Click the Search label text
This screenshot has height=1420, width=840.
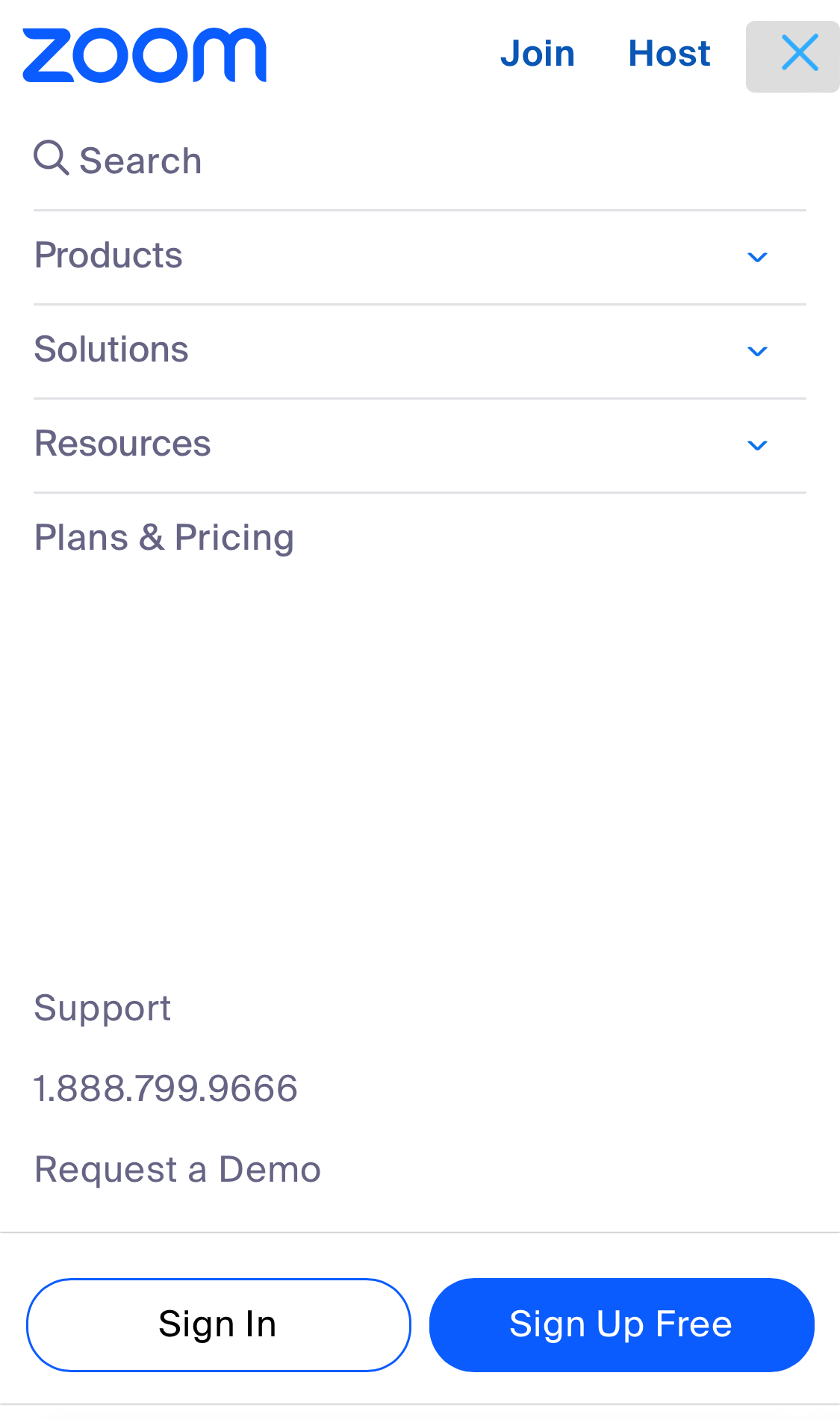click(x=140, y=159)
